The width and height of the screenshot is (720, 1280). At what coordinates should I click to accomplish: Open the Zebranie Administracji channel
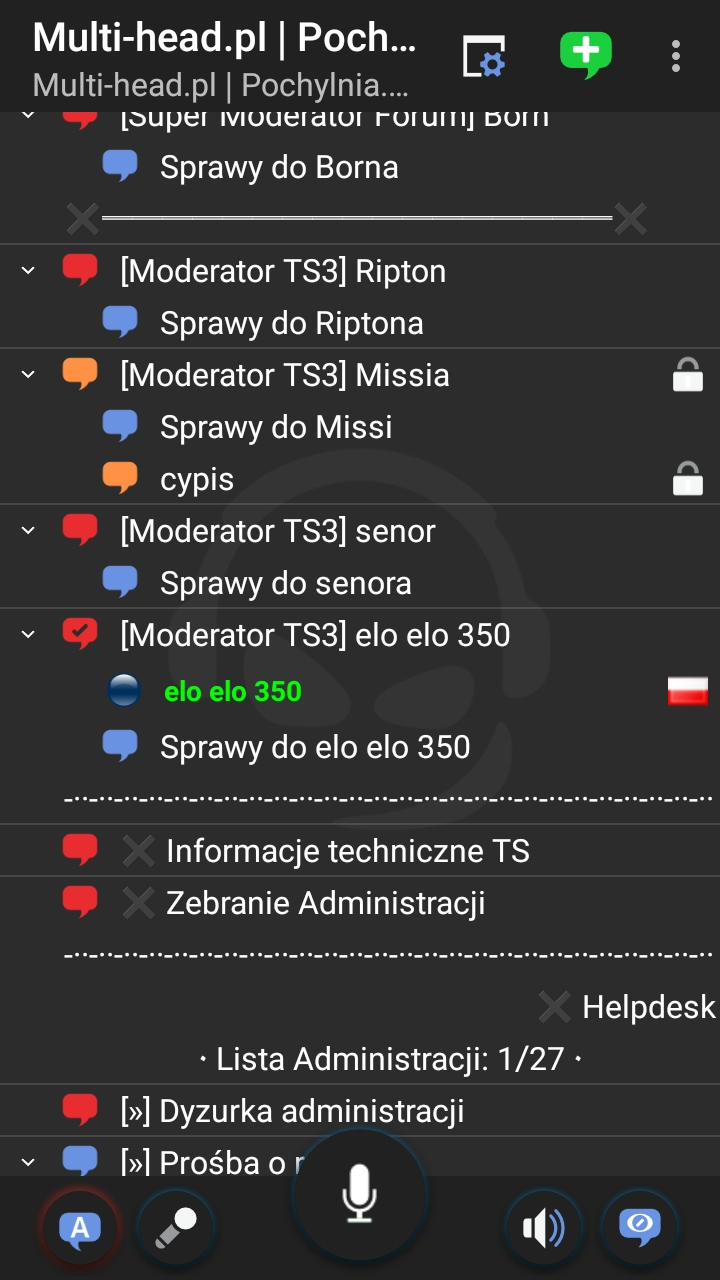pyautogui.click(x=325, y=903)
